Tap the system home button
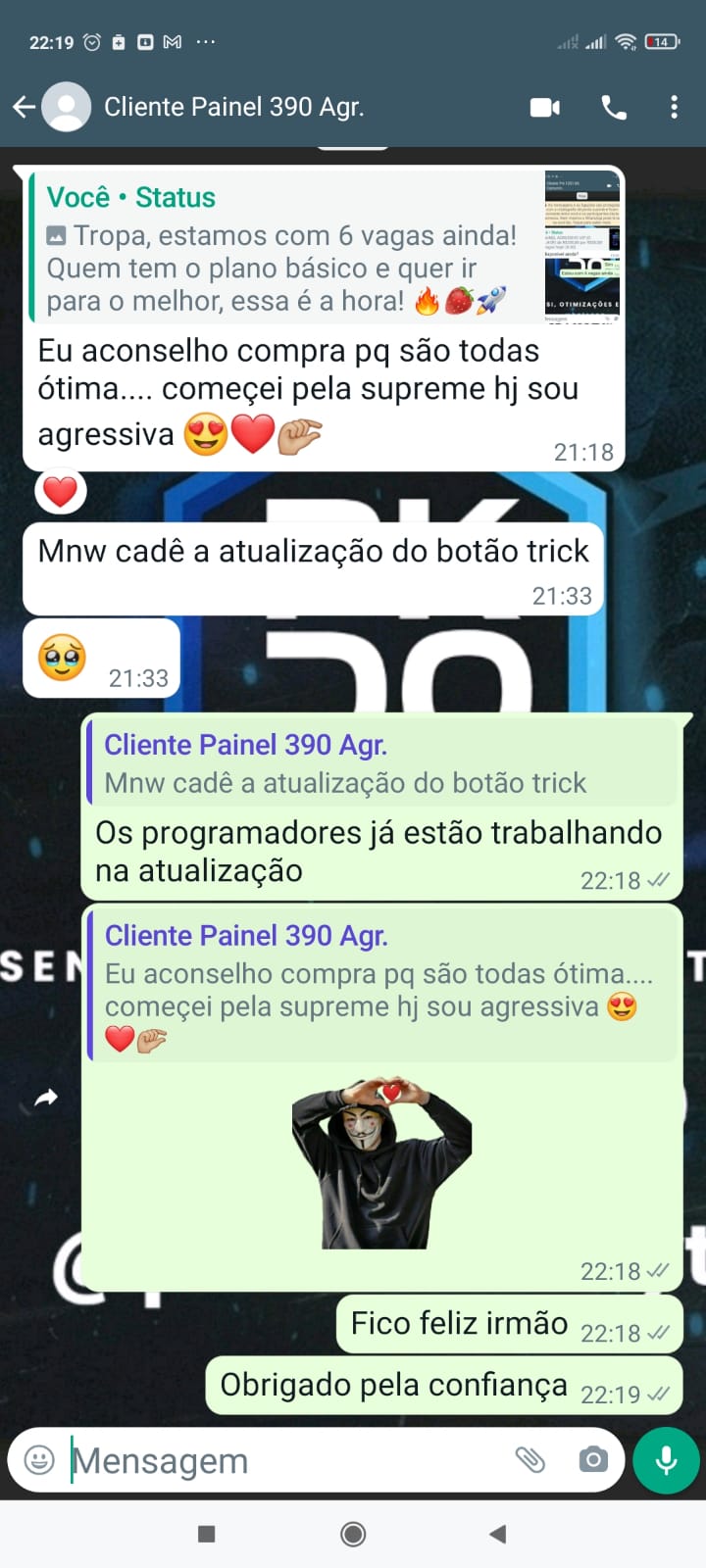706x1568 pixels. [x=353, y=1534]
